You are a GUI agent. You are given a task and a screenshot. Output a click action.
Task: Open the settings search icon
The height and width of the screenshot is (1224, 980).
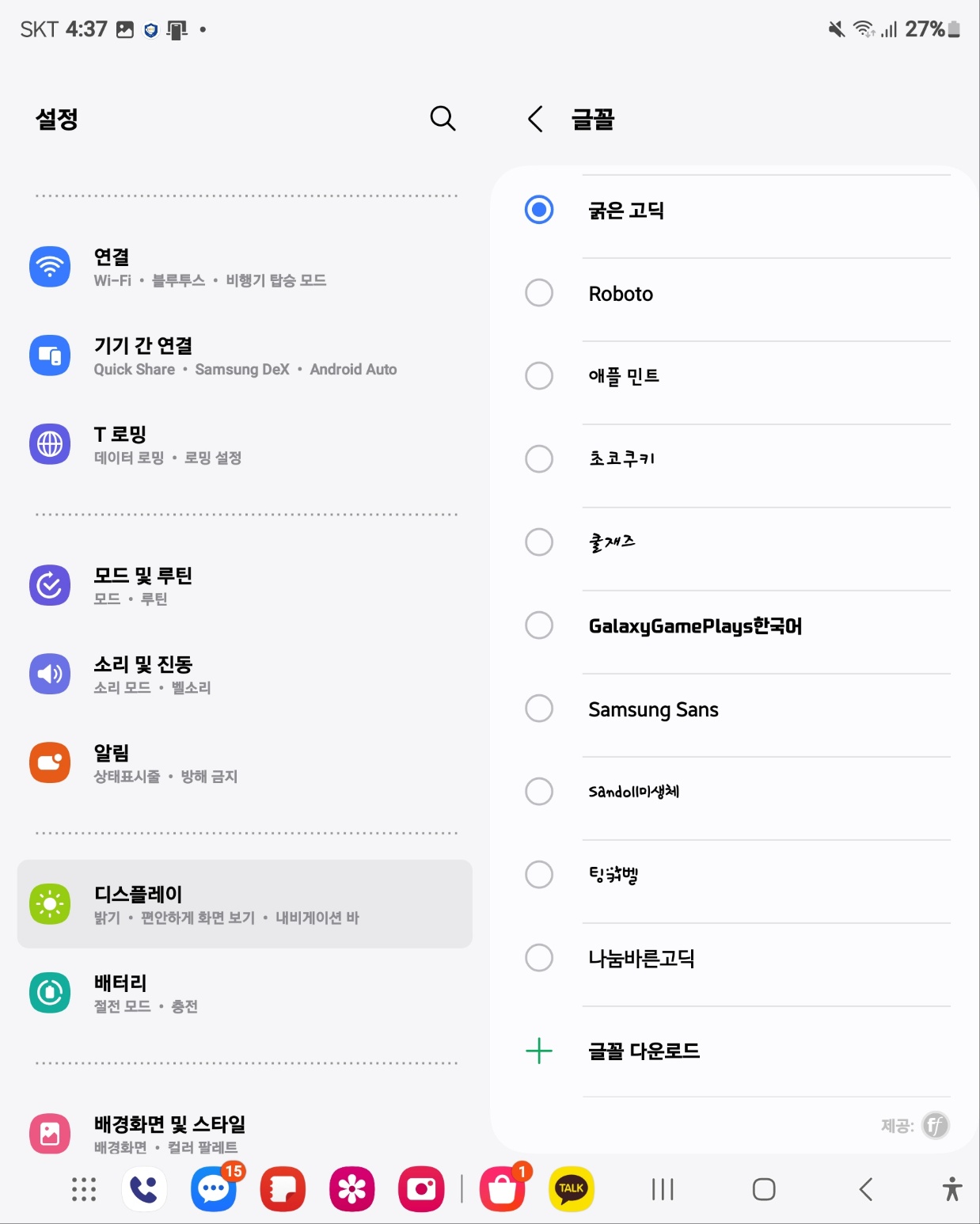(x=443, y=119)
